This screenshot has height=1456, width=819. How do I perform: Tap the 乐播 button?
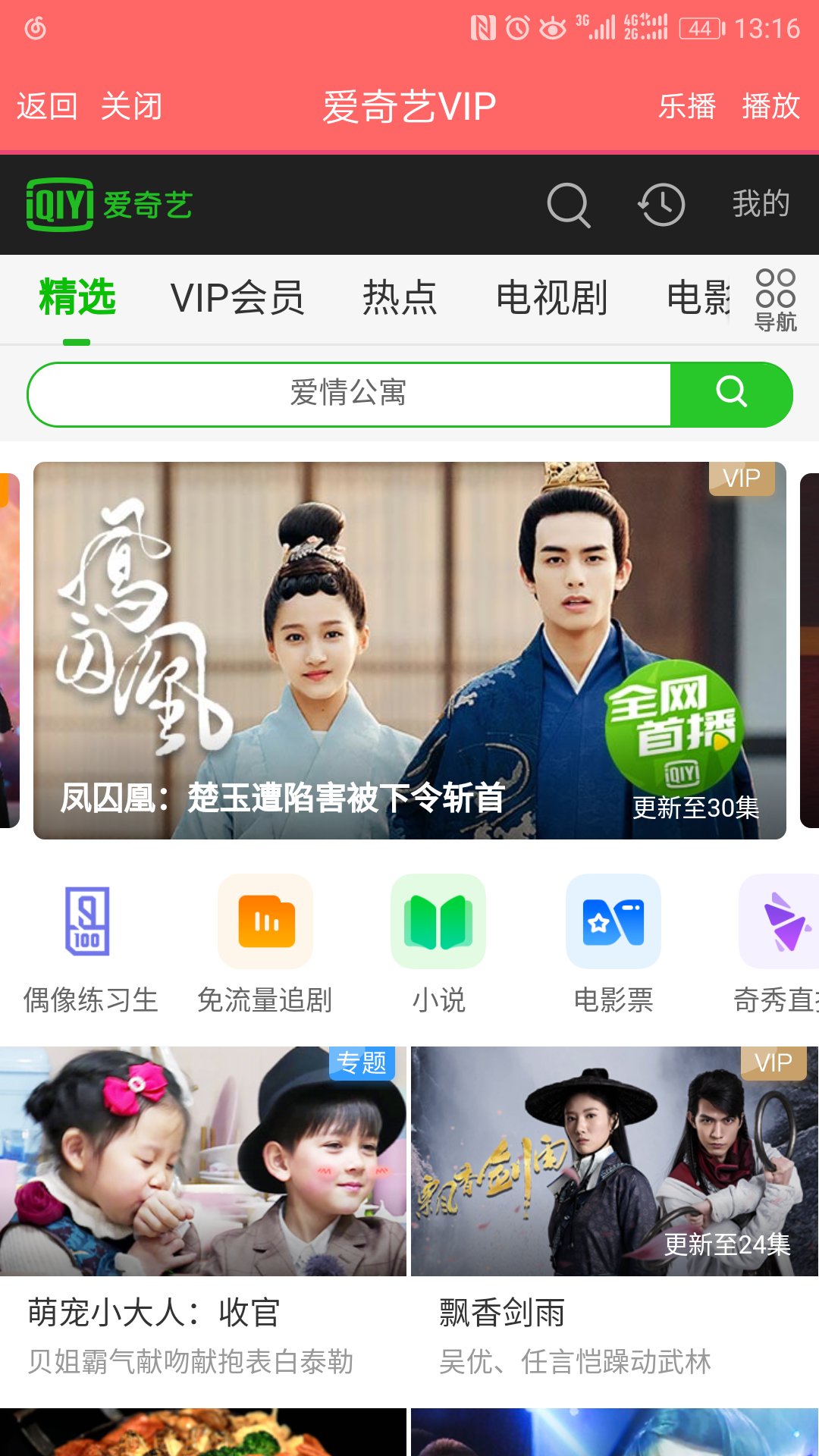686,106
